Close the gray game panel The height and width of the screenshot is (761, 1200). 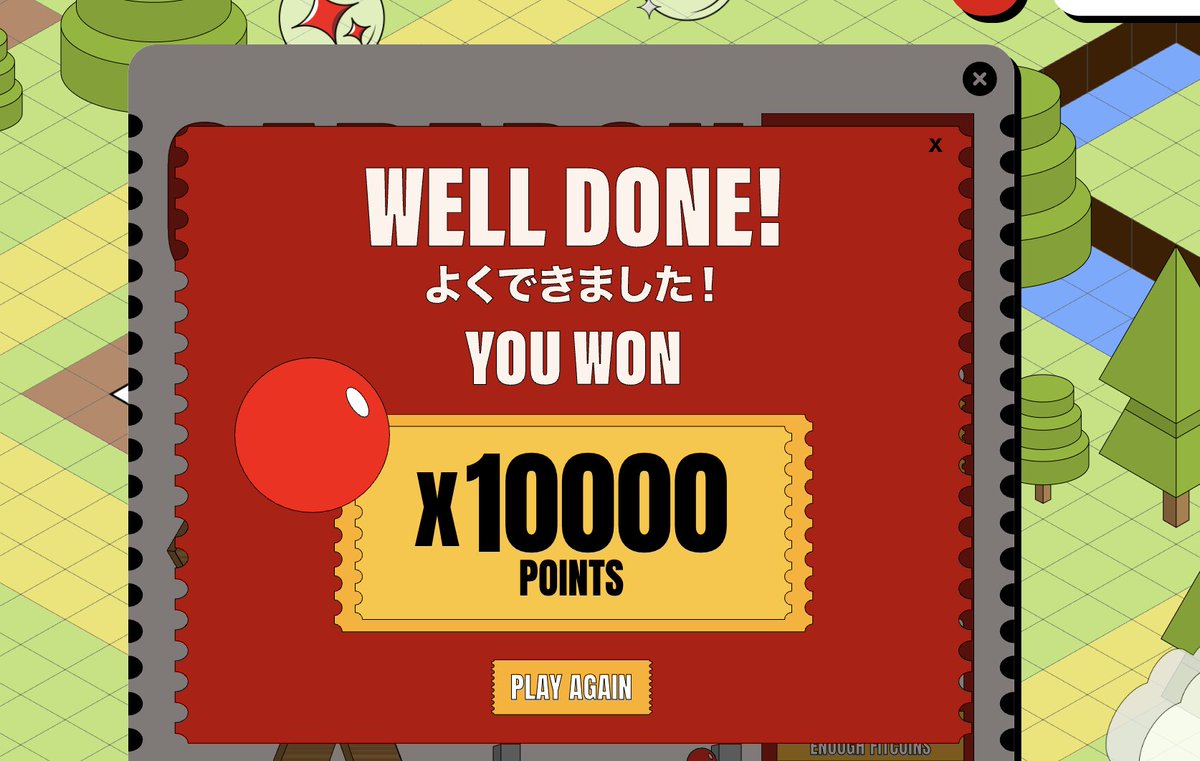[979, 79]
